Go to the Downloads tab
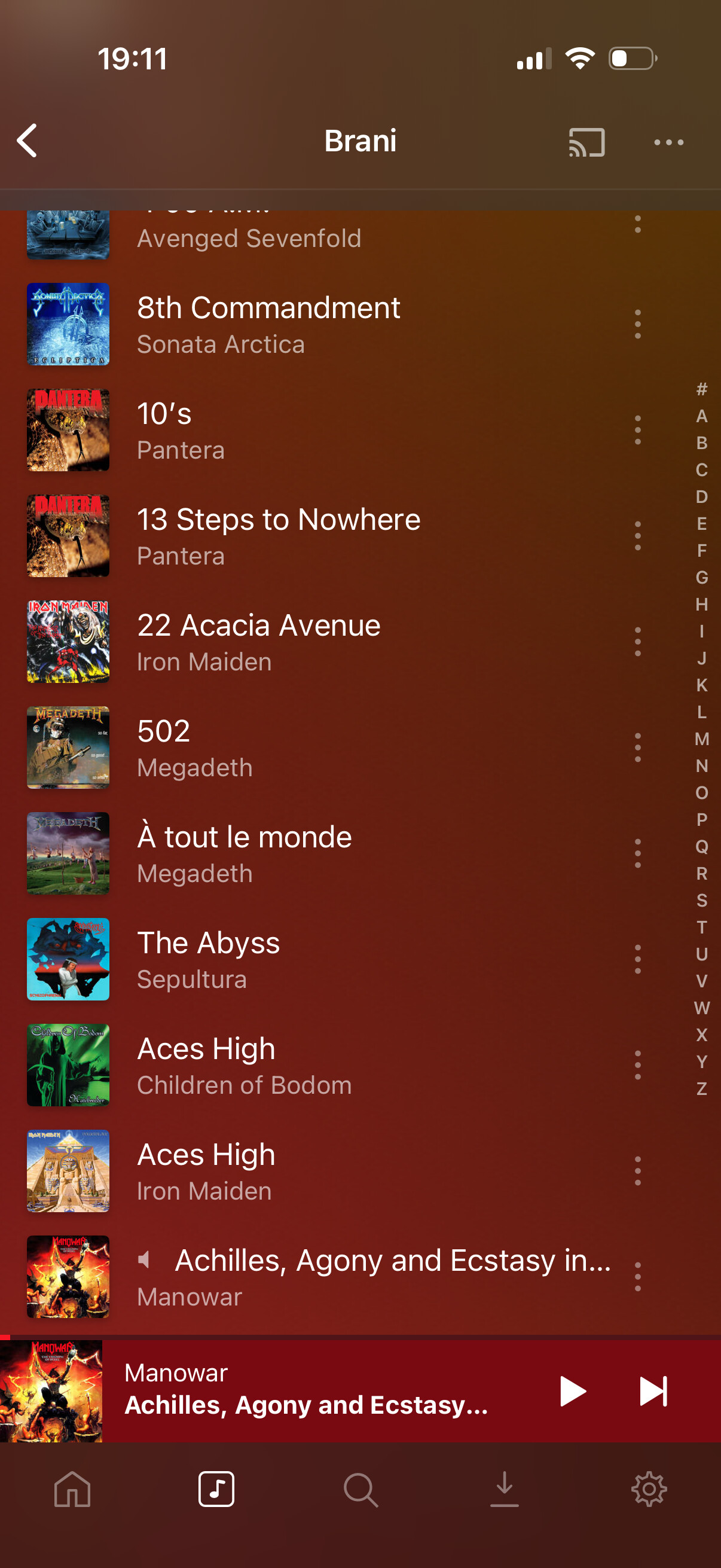 505,1490
